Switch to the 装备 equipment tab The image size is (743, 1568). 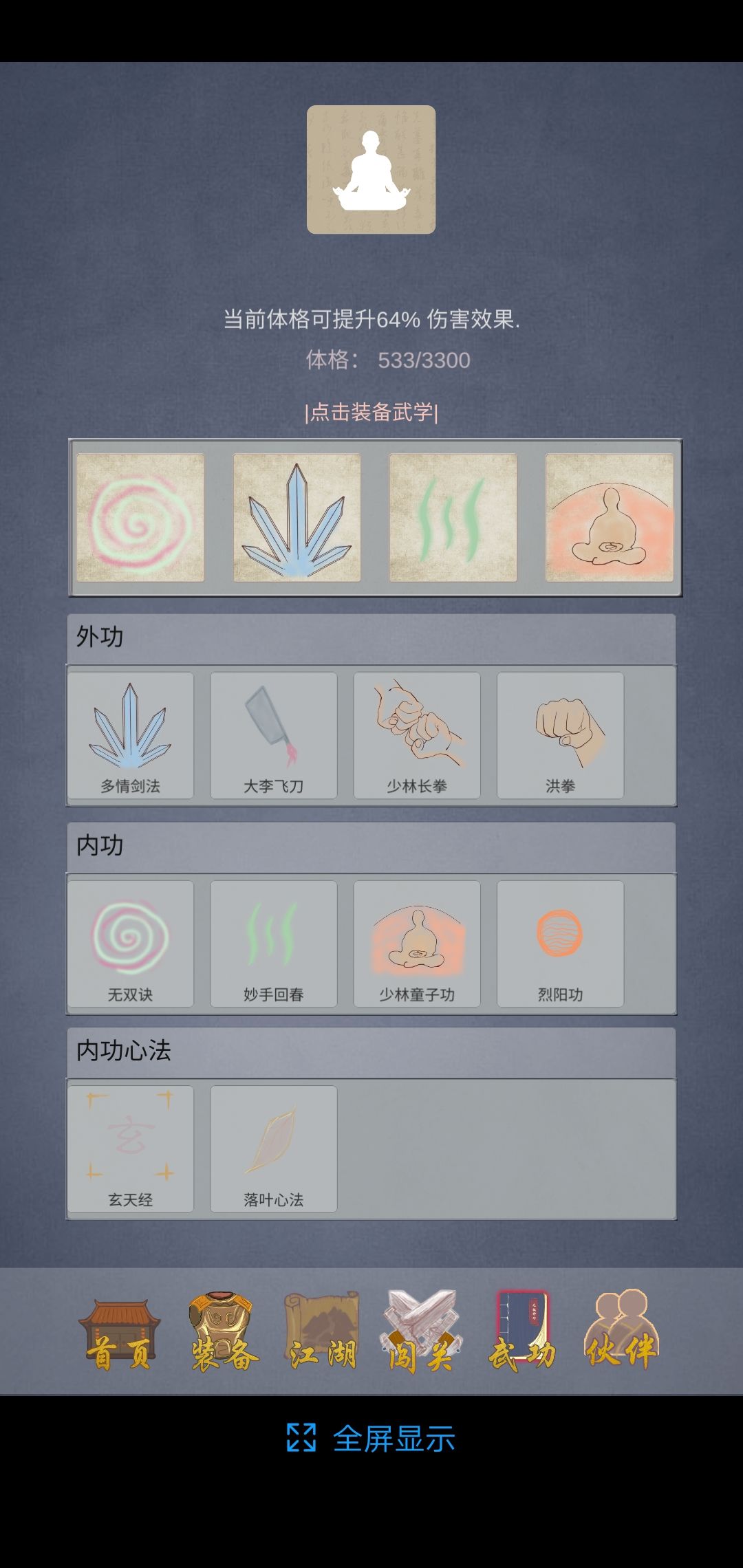click(x=222, y=1334)
